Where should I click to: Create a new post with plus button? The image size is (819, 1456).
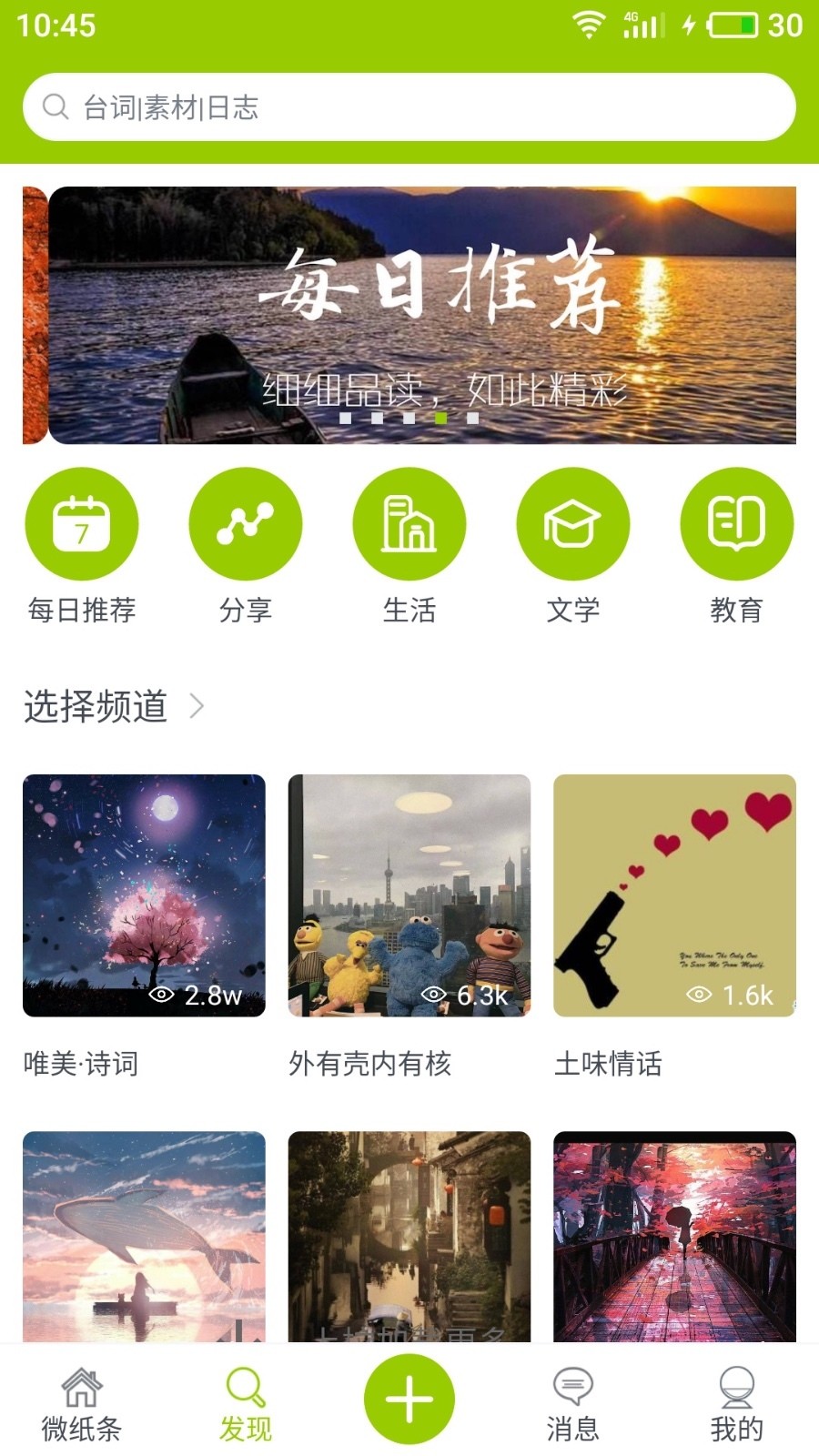[x=409, y=1400]
